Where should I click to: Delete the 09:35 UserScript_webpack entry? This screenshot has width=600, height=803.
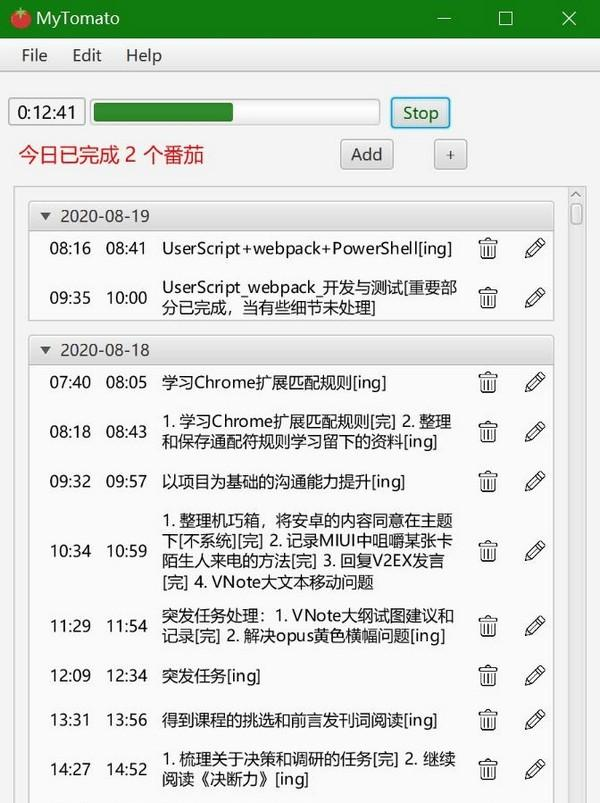[488, 297]
